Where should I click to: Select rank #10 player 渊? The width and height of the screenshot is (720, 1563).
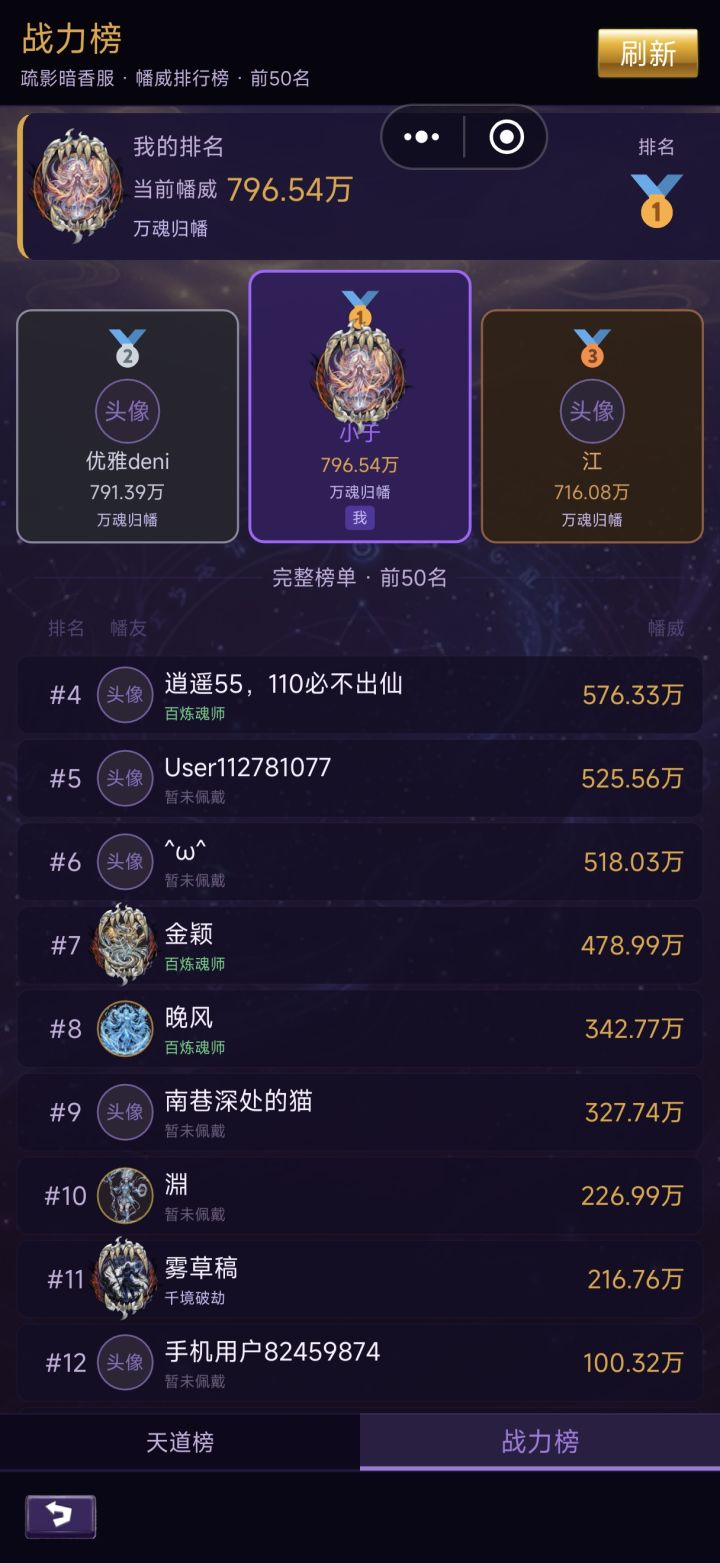[x=360, y=1195]
